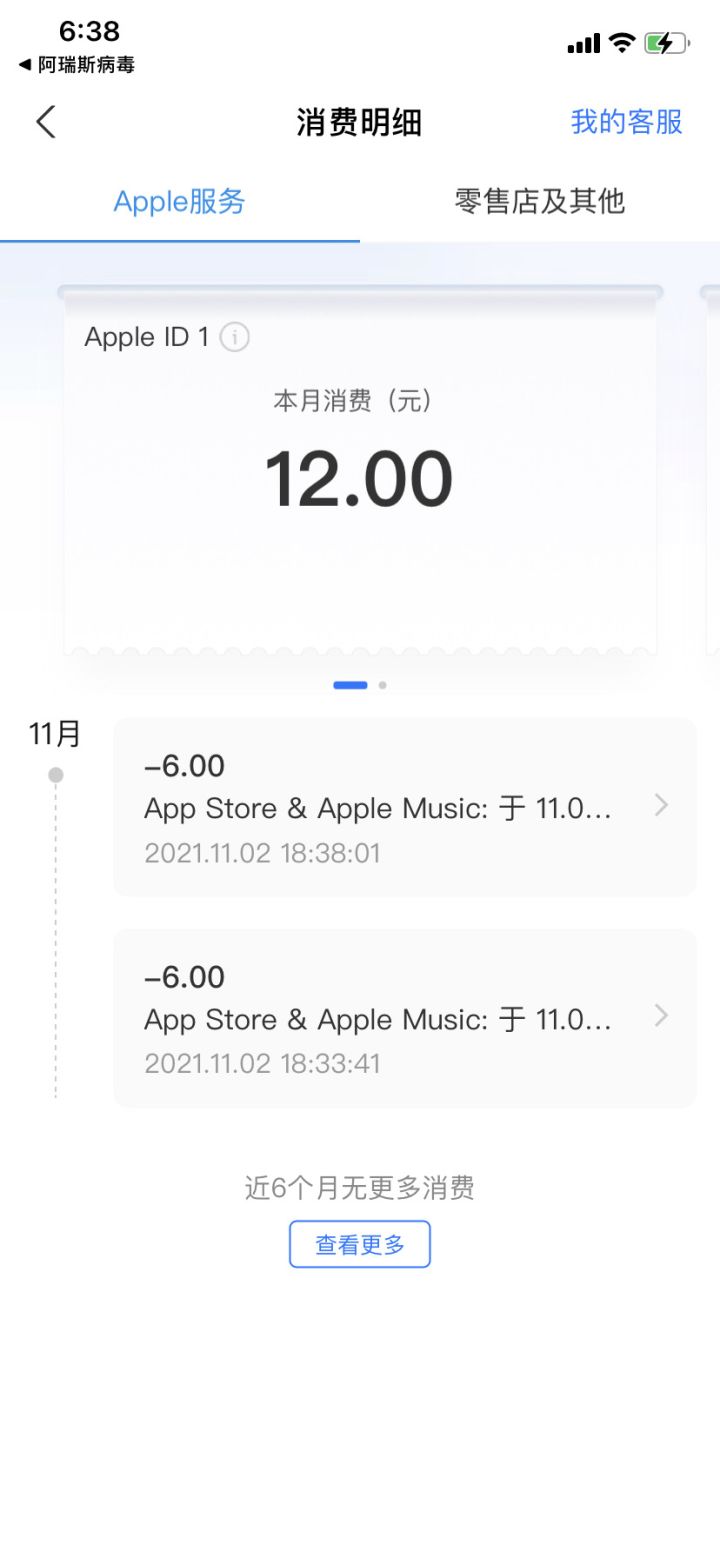
Task: Tap the 近6个月无更多消费 notice
Action: (359, 1187)
